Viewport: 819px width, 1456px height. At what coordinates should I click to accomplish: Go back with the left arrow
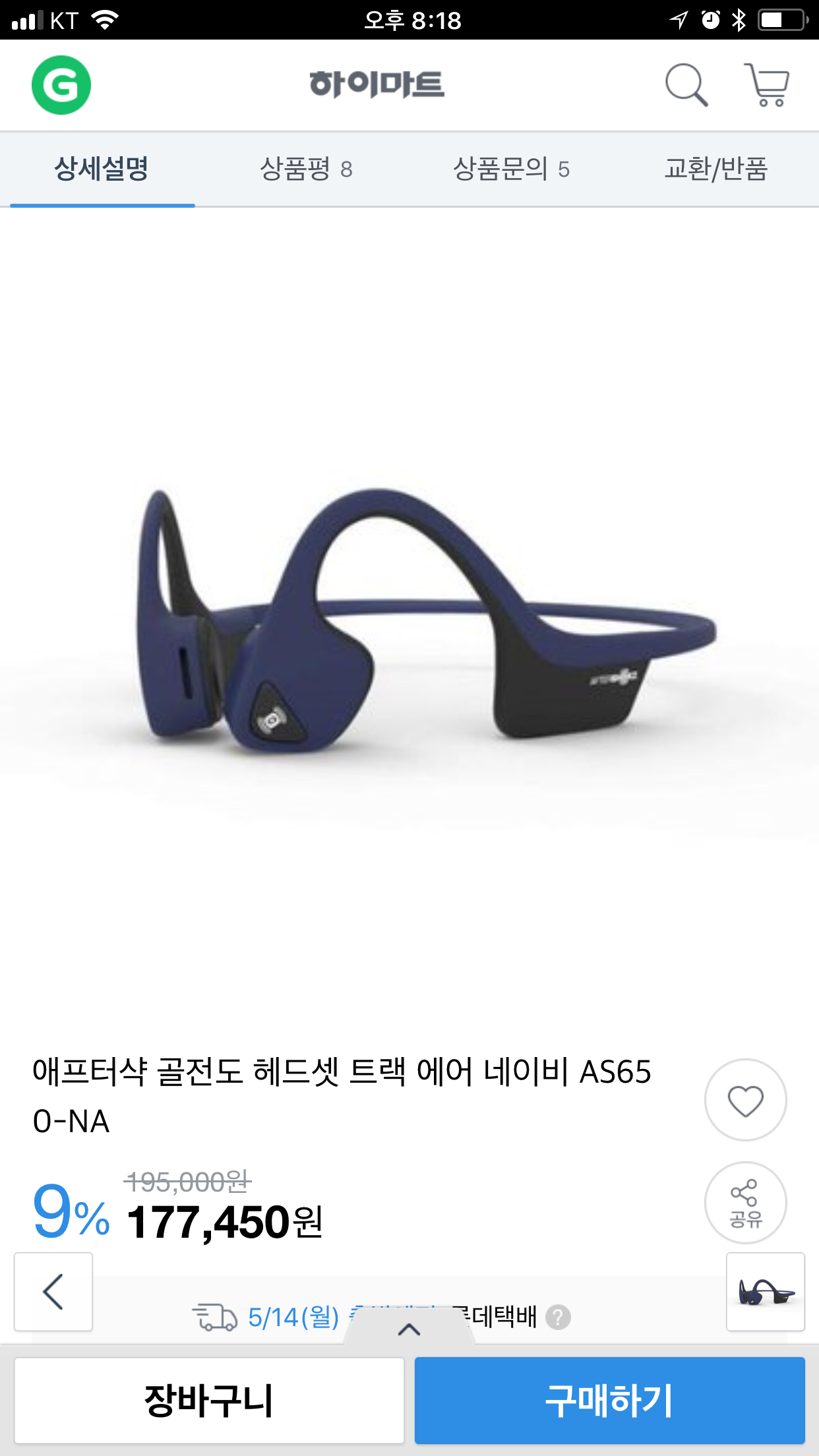point(53,1292)
